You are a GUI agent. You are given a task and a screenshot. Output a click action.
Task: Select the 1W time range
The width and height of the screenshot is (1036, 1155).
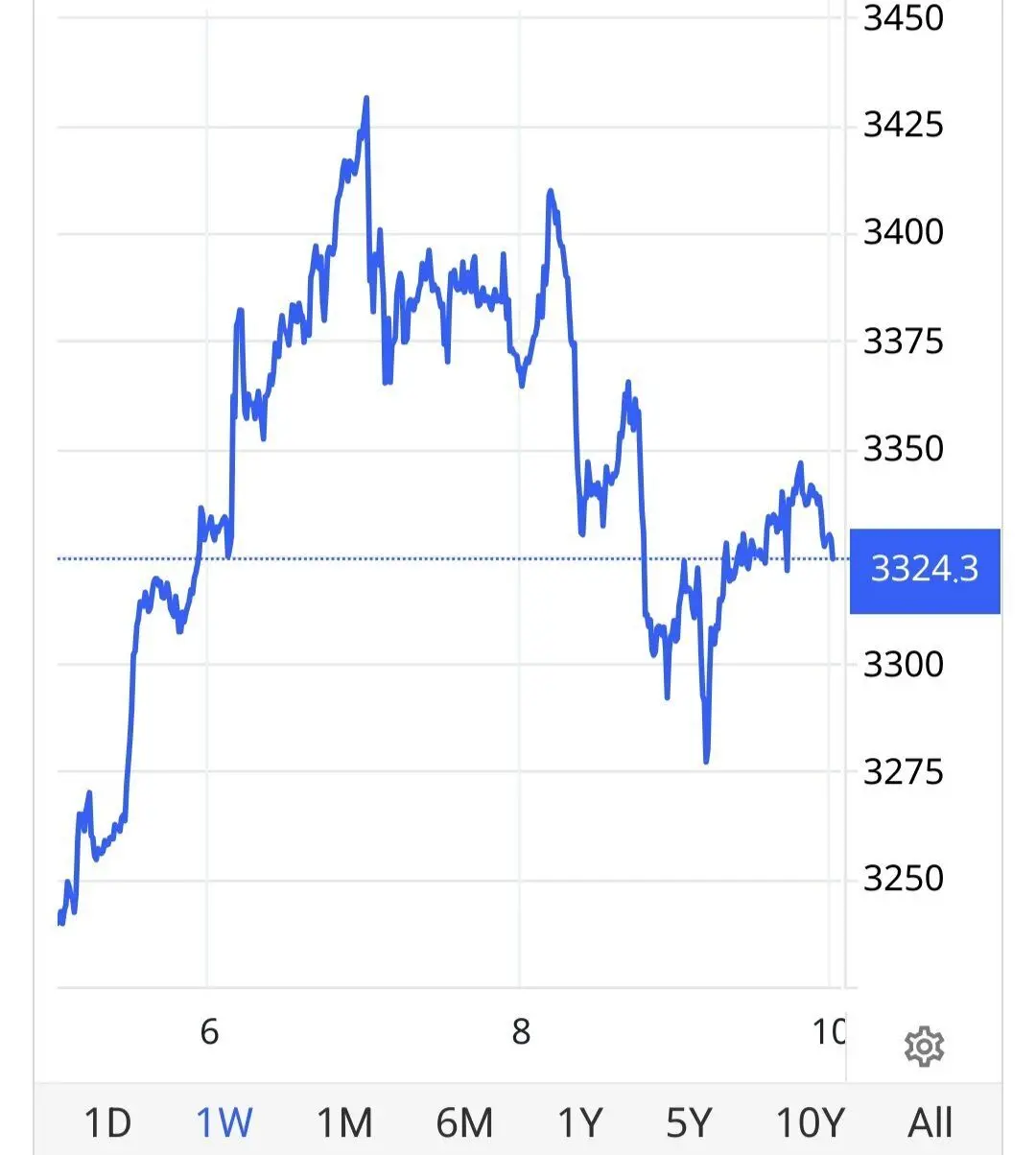[224, 1121]
